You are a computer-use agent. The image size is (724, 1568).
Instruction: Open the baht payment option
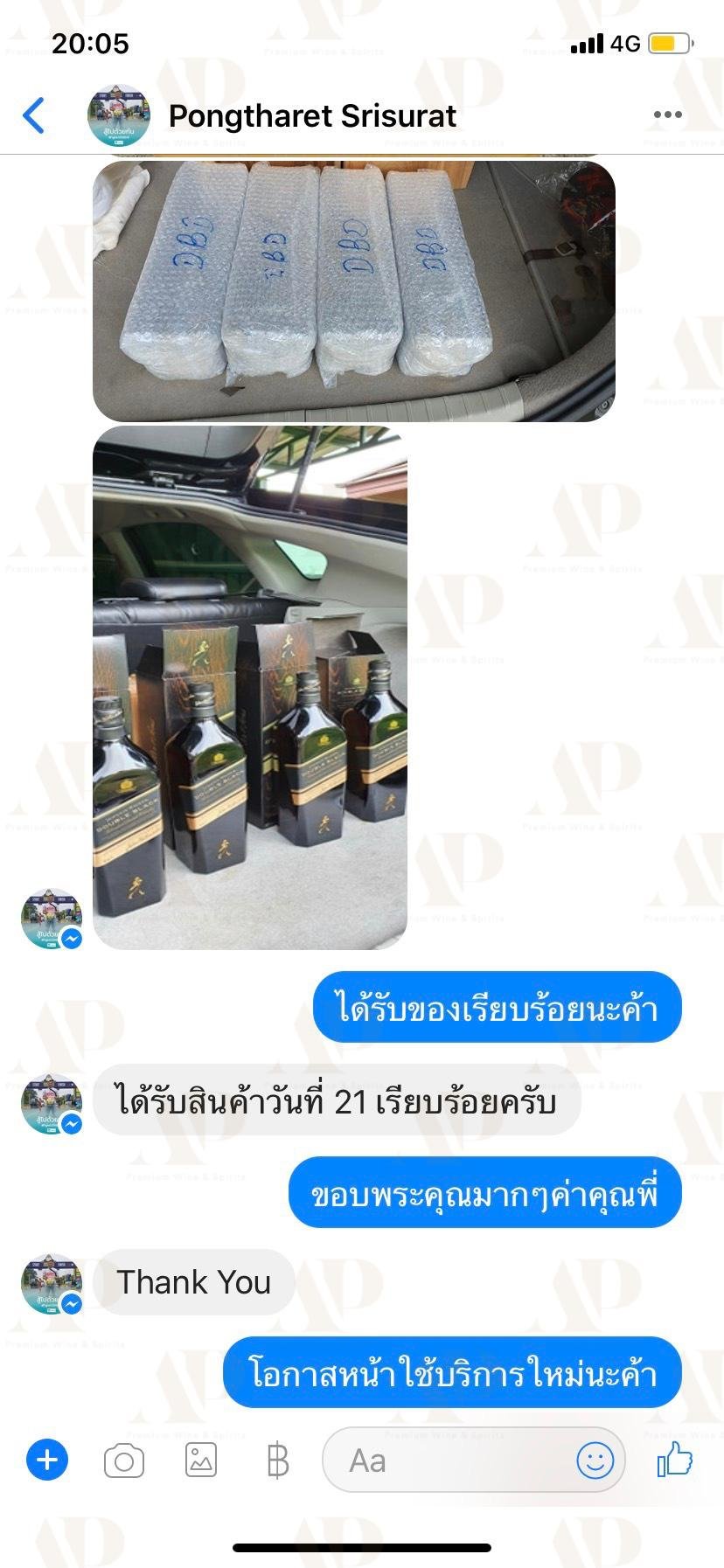(277, 1460)
